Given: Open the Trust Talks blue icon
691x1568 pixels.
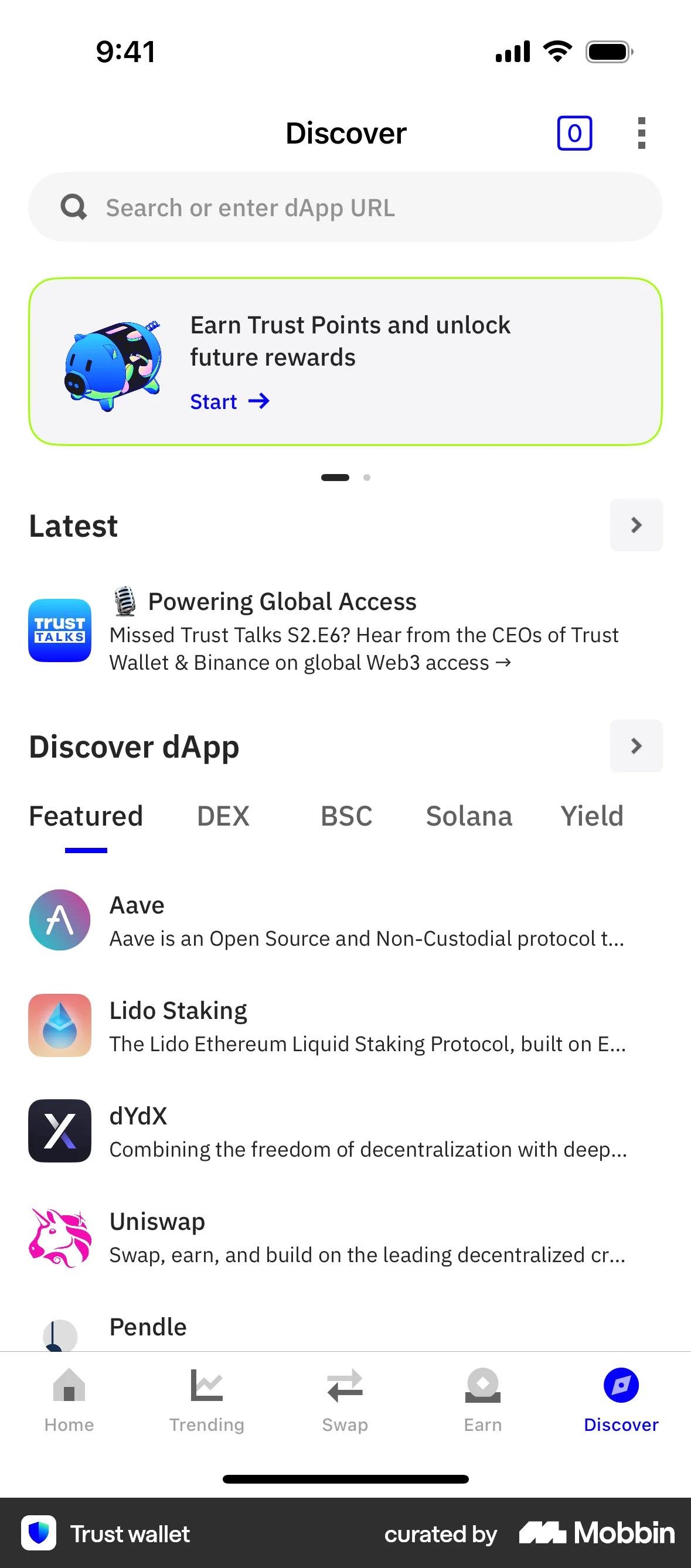Looking at the screenshot, I should [x=60, y=630].
